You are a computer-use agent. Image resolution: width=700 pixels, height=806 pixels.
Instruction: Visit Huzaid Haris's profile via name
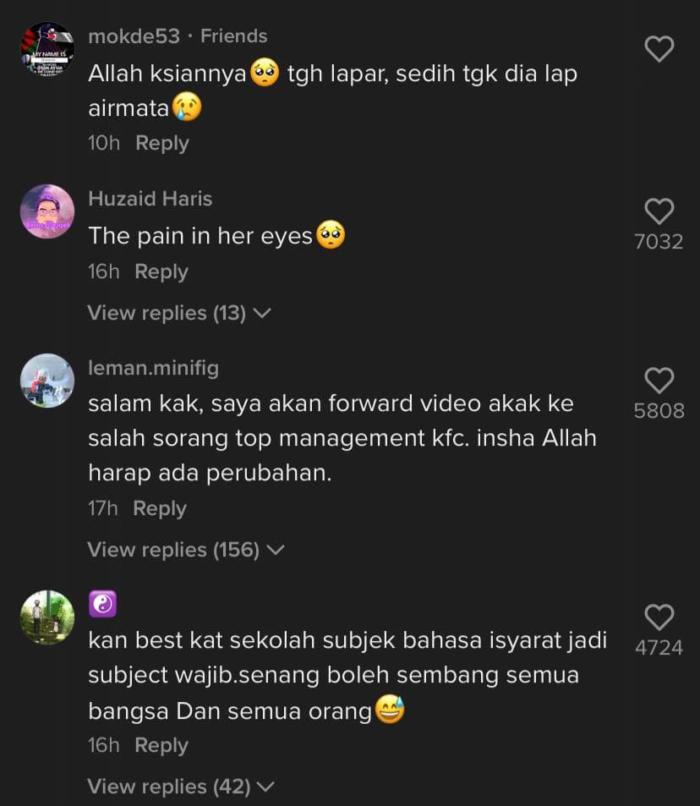(x=150, y=199)
